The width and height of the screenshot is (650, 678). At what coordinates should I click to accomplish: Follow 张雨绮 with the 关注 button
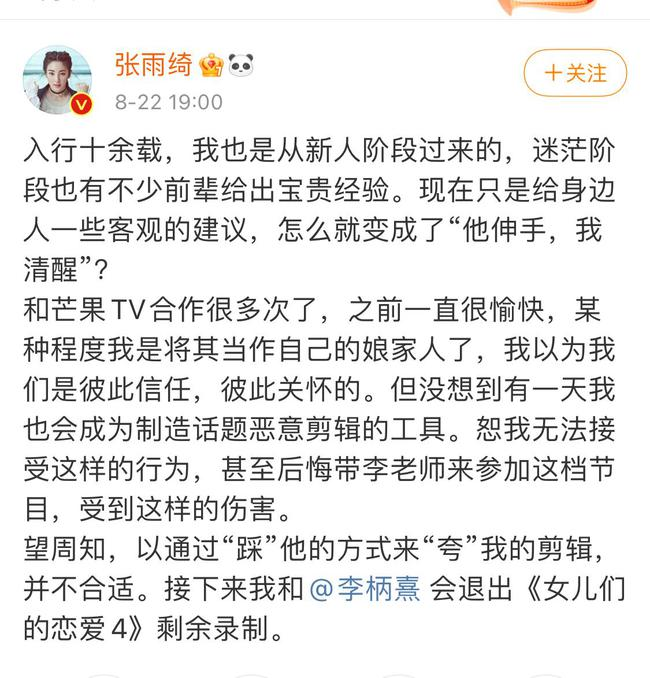(x=575, y=73)
